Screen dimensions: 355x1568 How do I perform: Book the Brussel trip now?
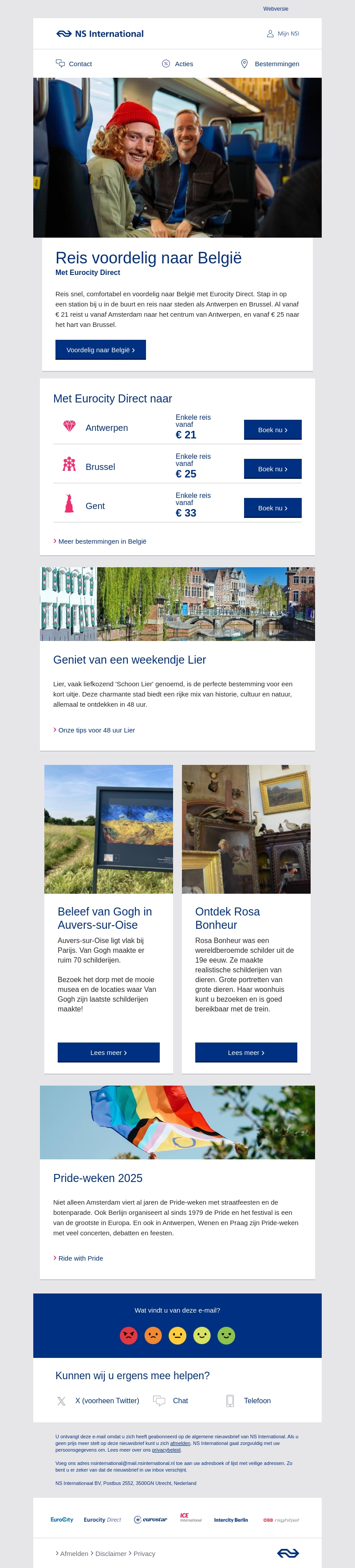coord(272,469)
